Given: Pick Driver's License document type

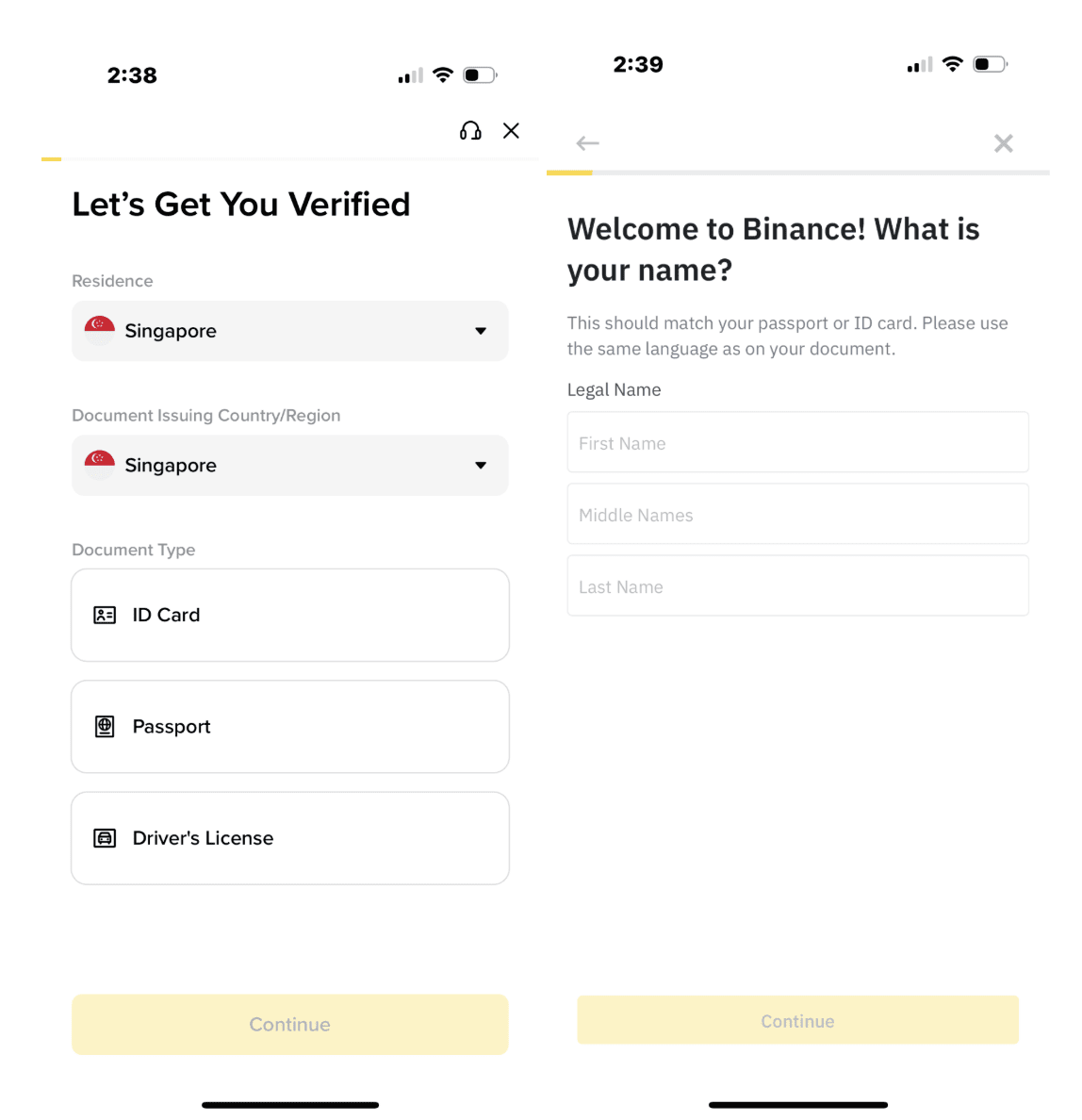Looking at the screenshot, I should (290, 838).
